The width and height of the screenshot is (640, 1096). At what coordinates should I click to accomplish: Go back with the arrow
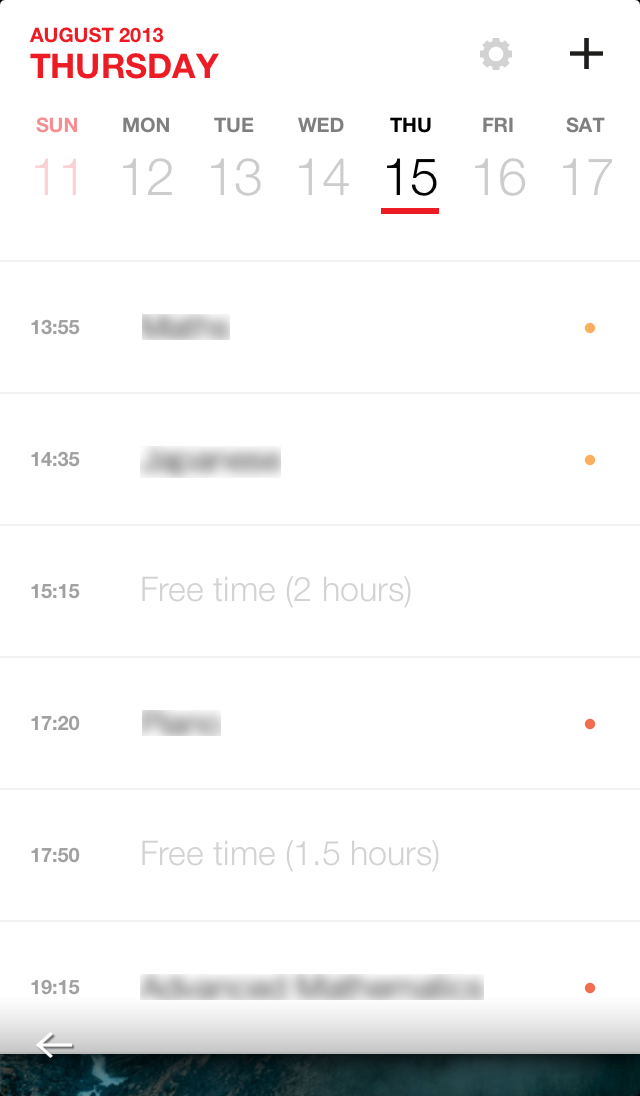coord(54,1045)
